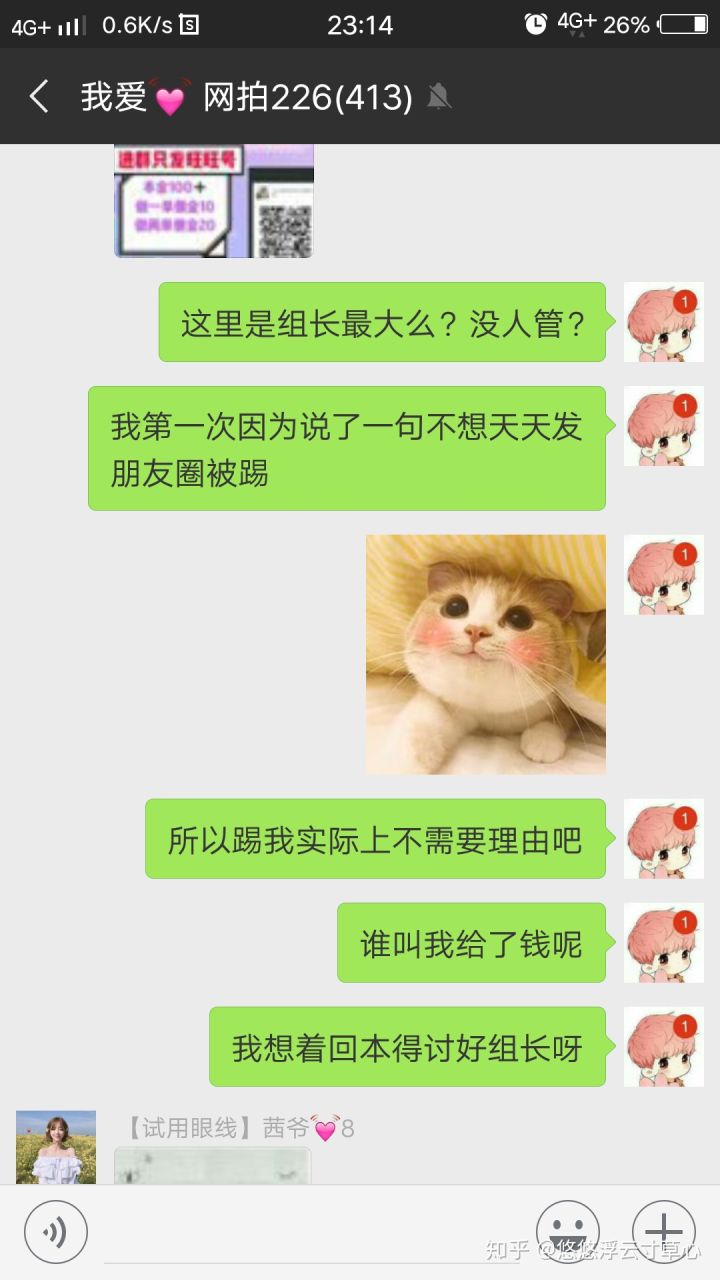Switch to voice message input
Screen dimensions: 720x1280
56,1231
